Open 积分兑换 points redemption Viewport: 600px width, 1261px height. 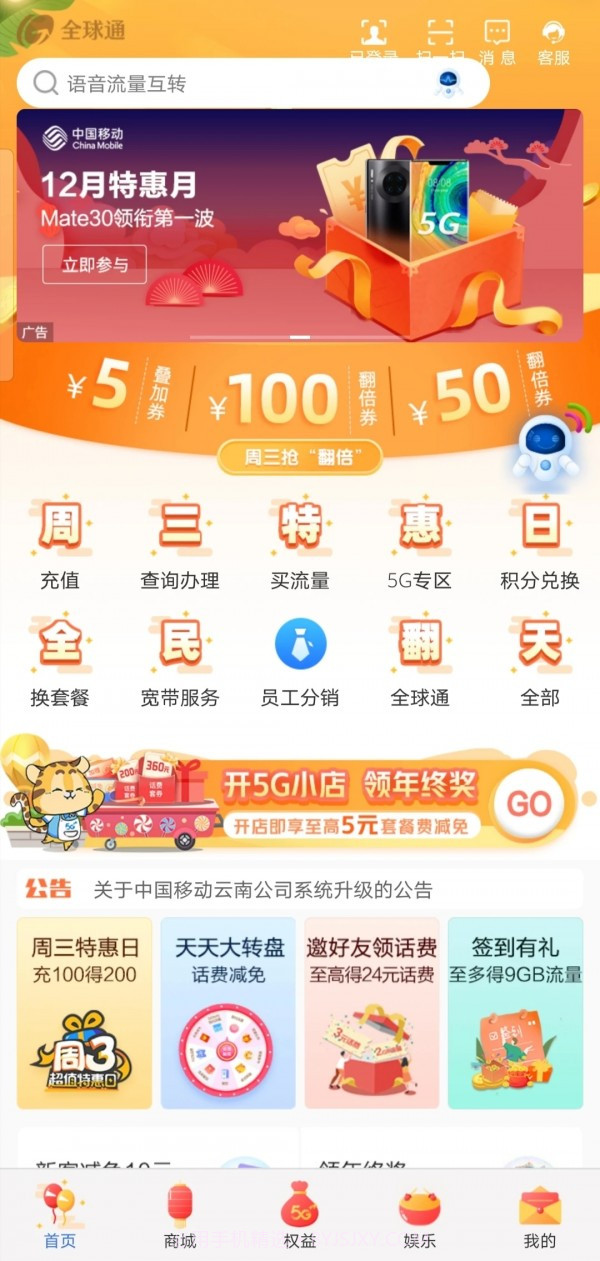point(540,545)
